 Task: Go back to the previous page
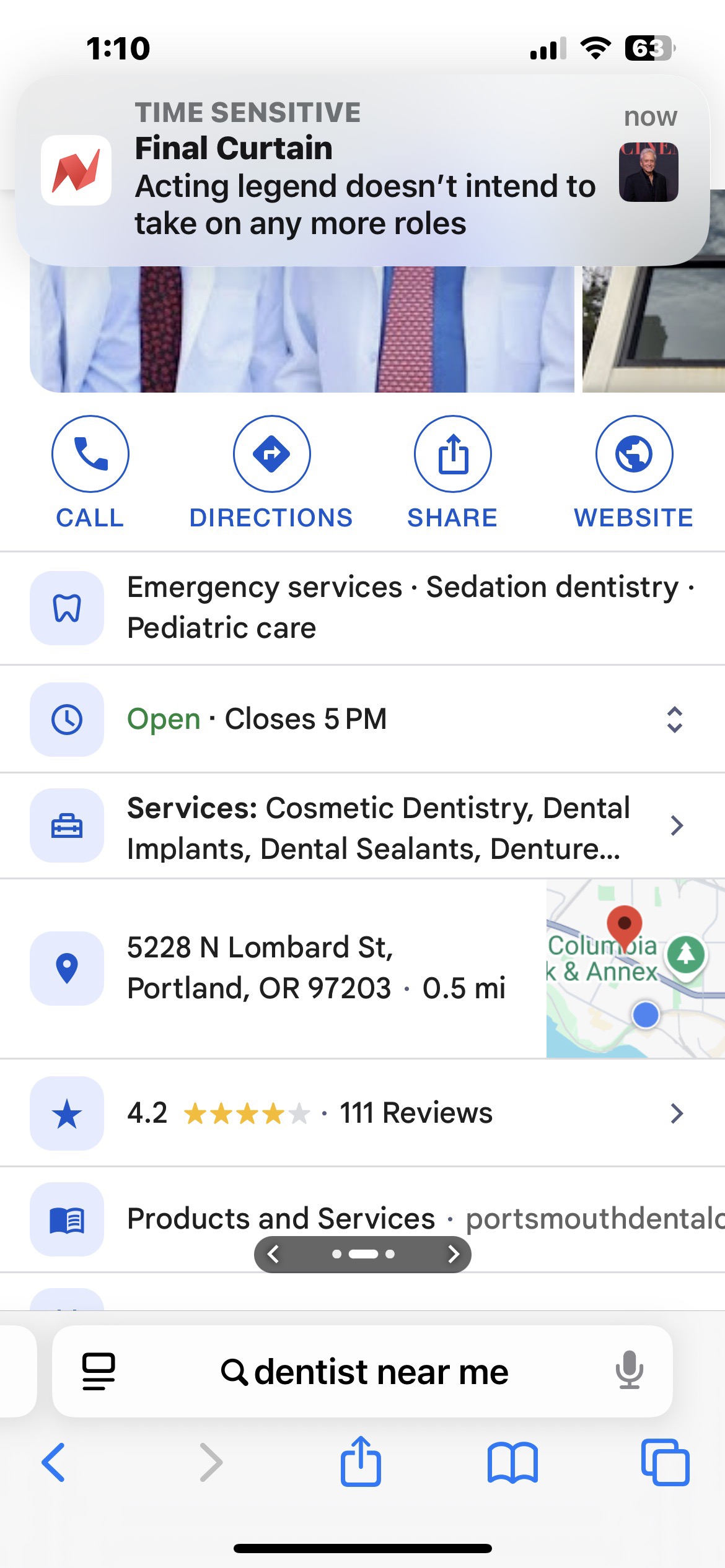pos(53,1463)
